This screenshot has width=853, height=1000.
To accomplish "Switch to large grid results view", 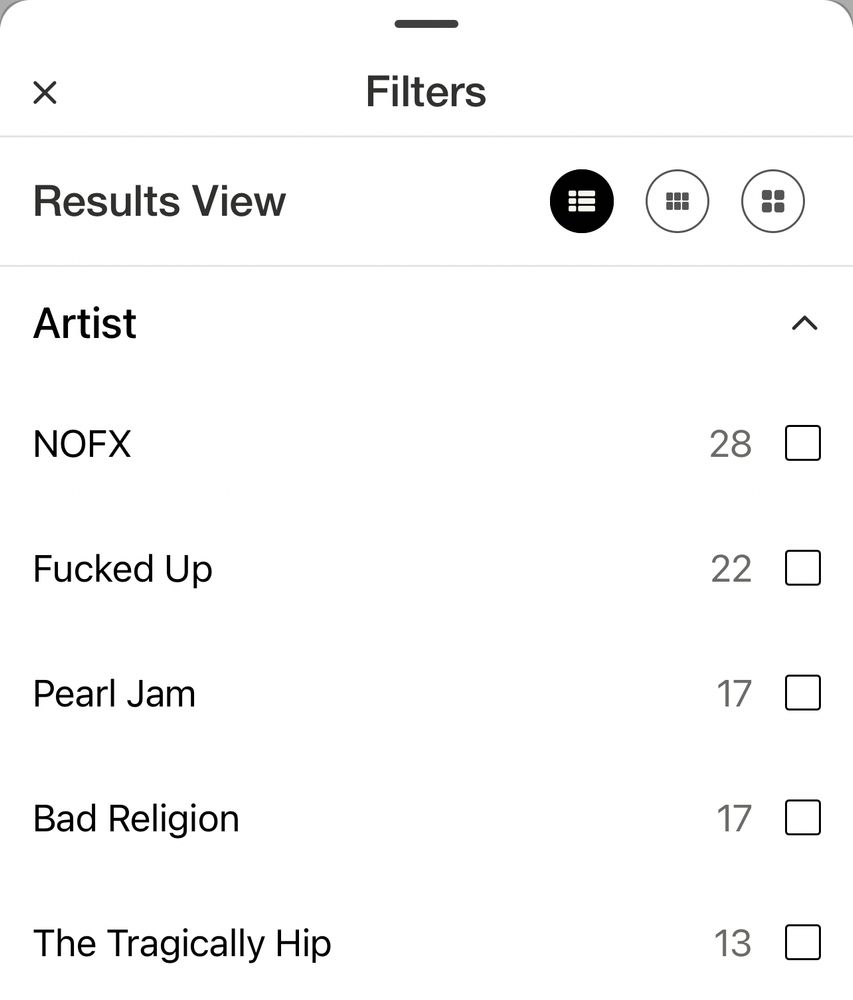I will [772, 201].
